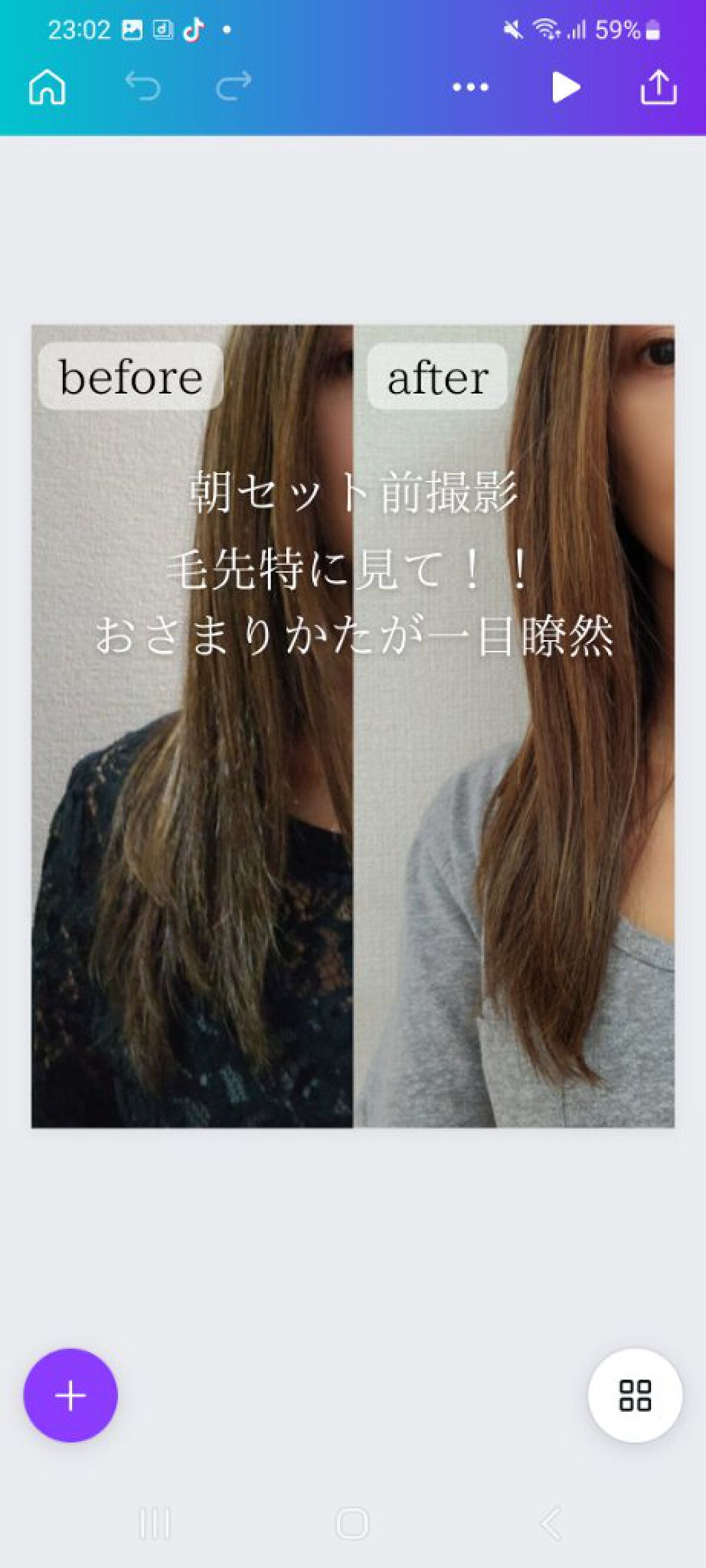This screenshot has width=706, height=1568.
Task: Go to the Canva home screen
Action: click(47, 87)
